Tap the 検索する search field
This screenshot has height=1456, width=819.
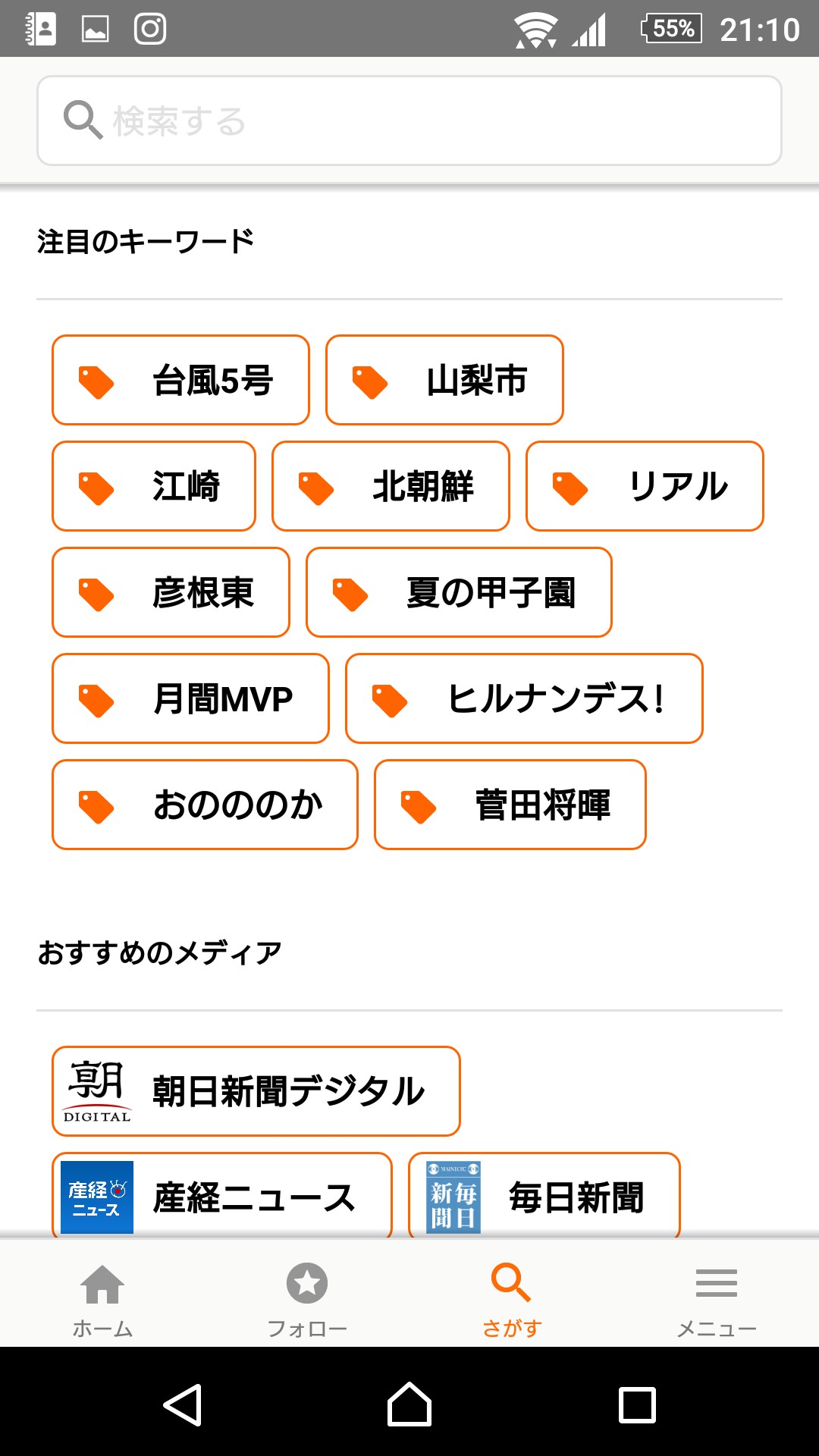click(x=409, y=121)
